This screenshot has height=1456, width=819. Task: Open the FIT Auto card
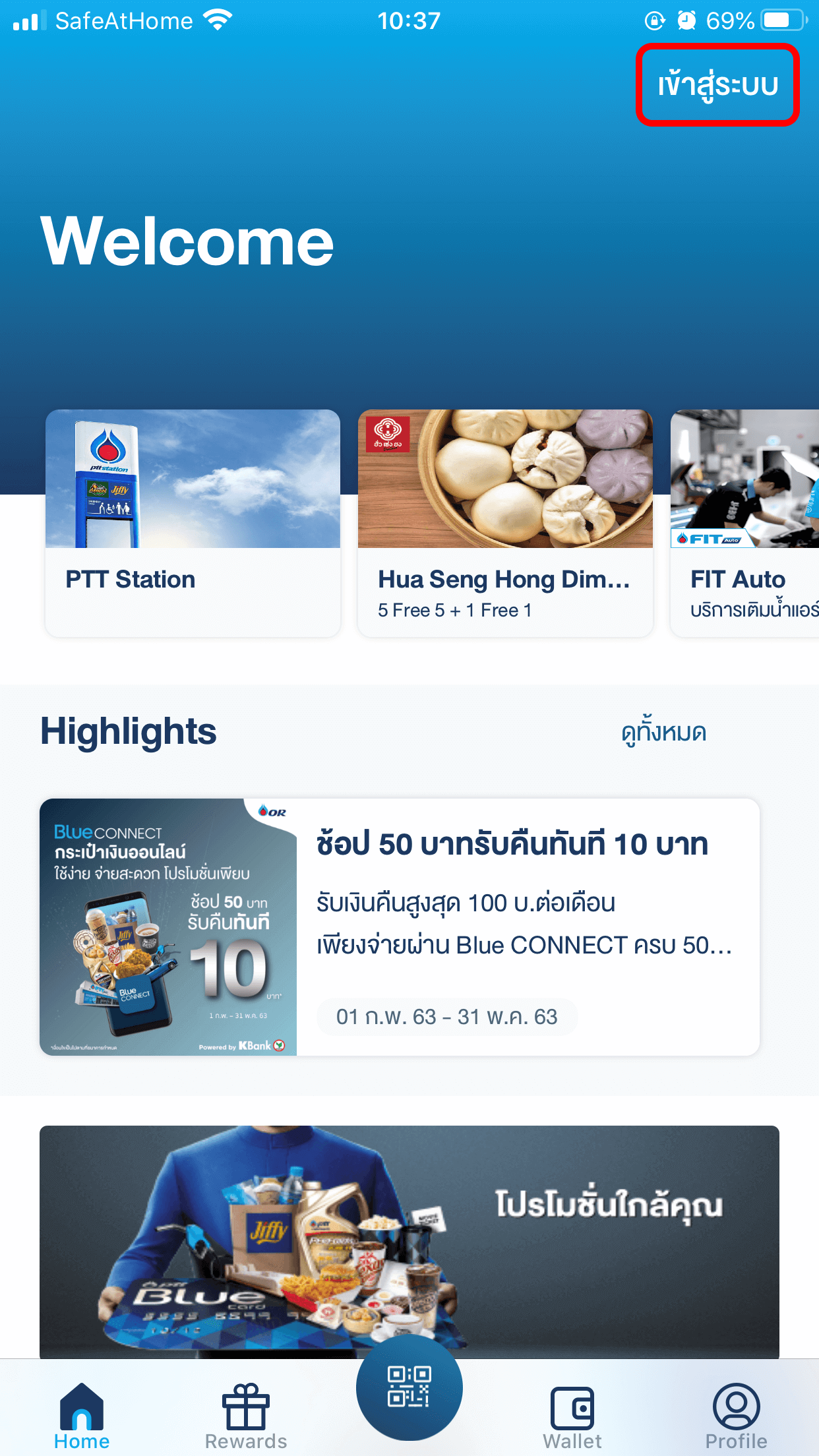[x=745, y=522]
